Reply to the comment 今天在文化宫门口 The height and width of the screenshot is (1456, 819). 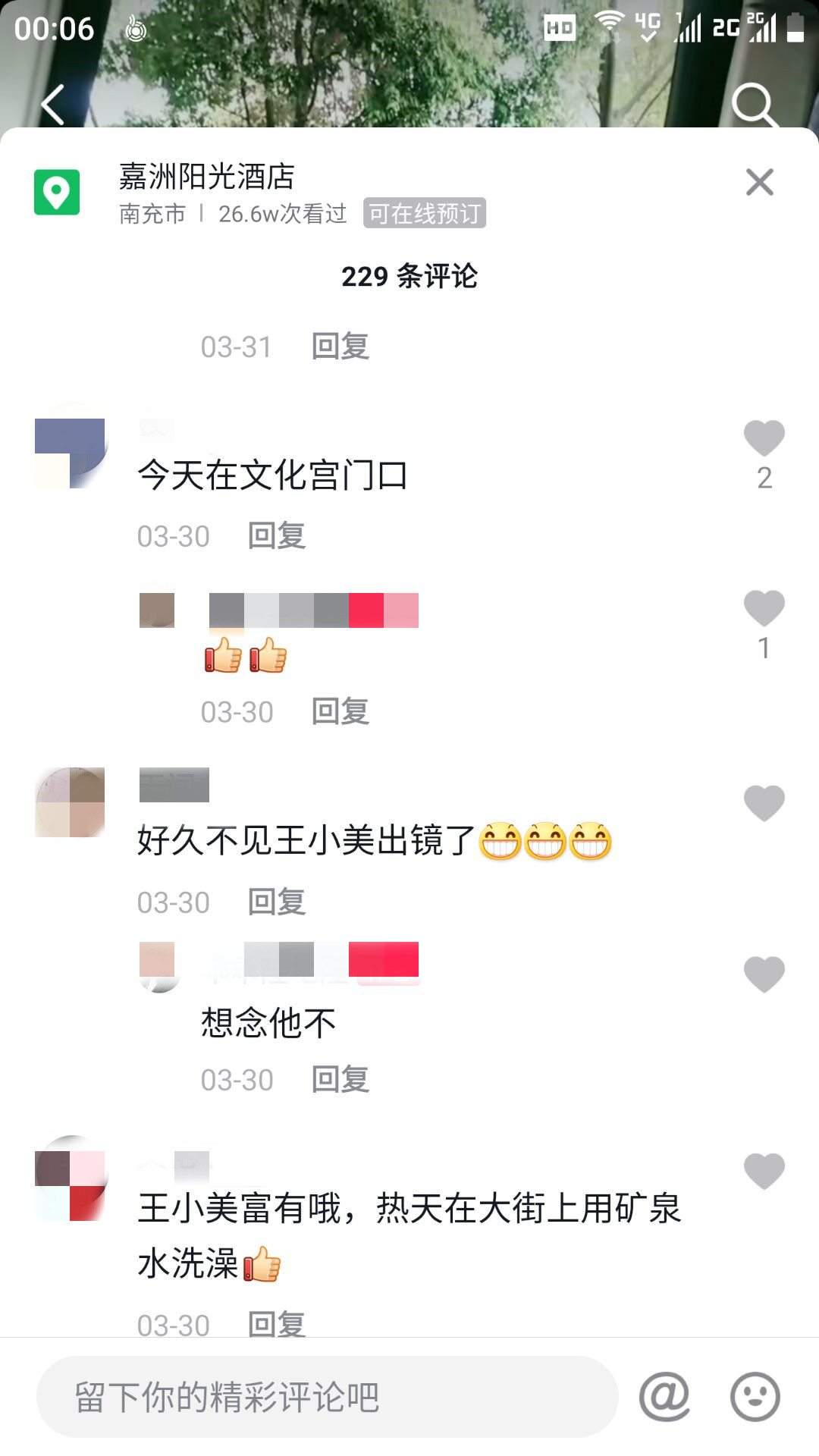coord(277,536)
